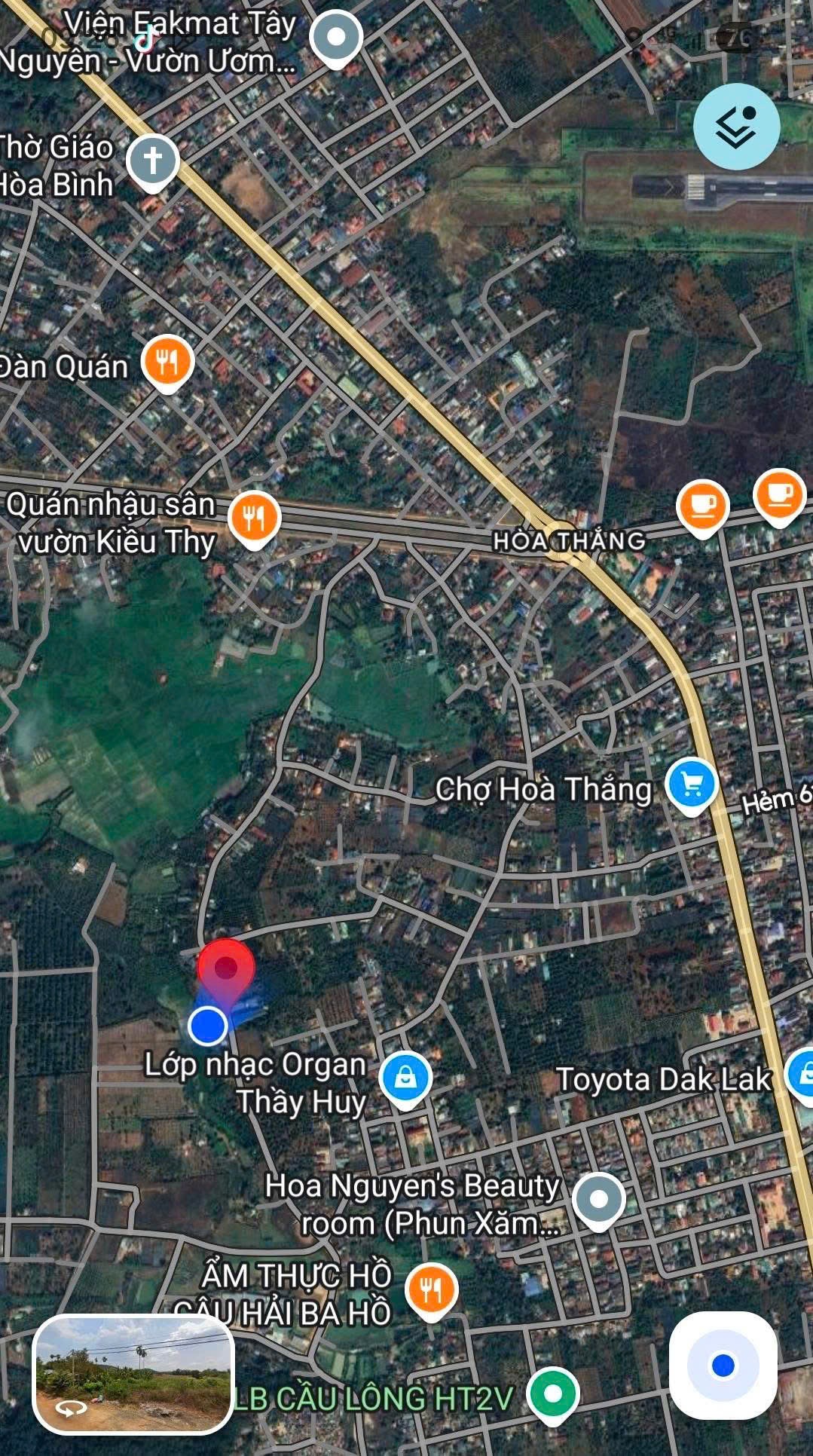Select the CLB Cầu Lông HT2V marker
Viewport: 813px width, 1456px height.
pos(553,1394)
